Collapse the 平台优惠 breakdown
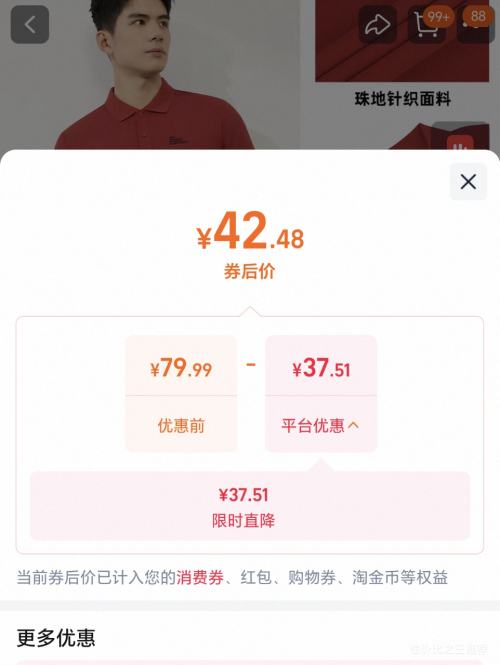Image resolution: width=500 pixels, height=665 pixels. (x=321, y=425)
